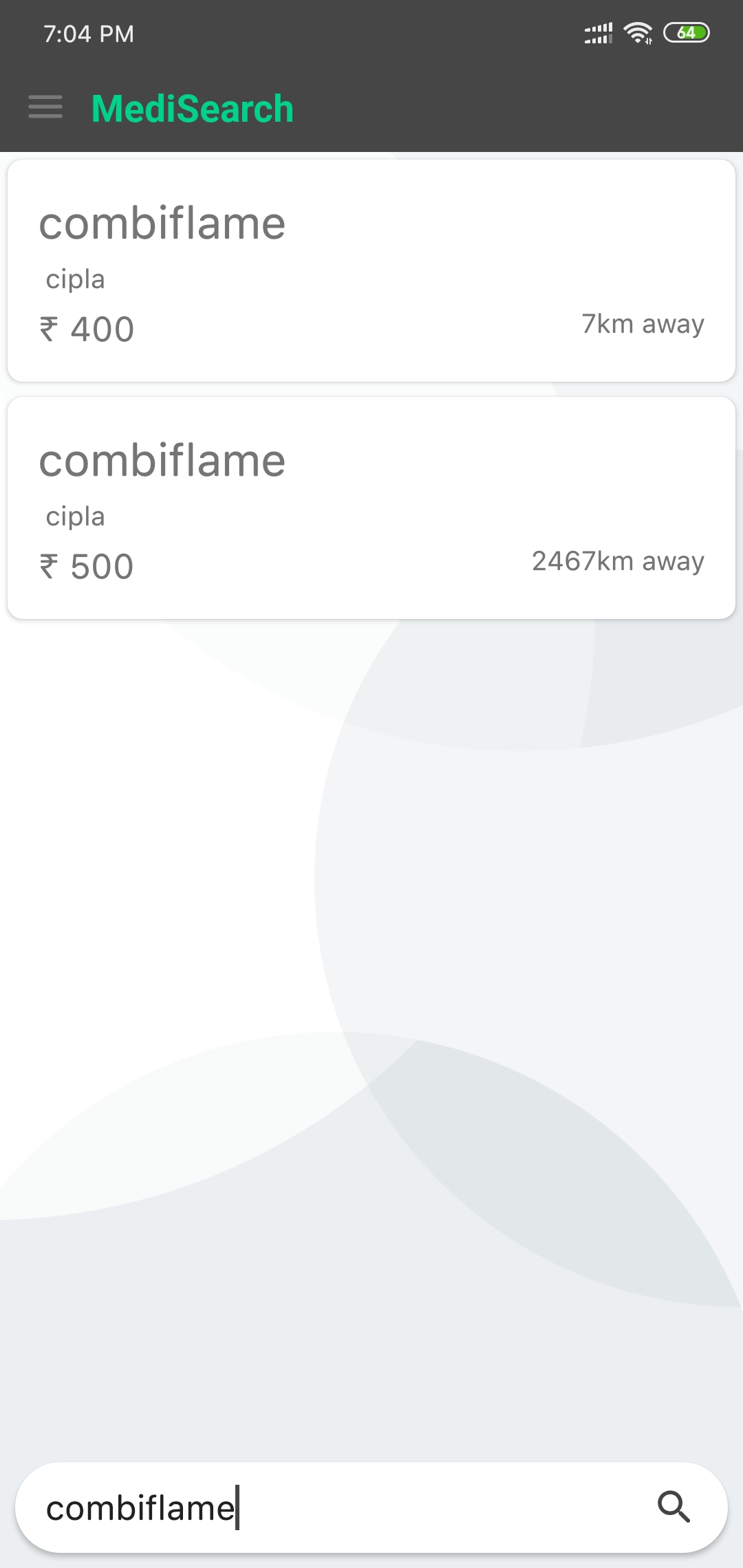743x1568 pixels.
Task: Open the navigation drawer hamburger menu
Action: coord(45,107)
